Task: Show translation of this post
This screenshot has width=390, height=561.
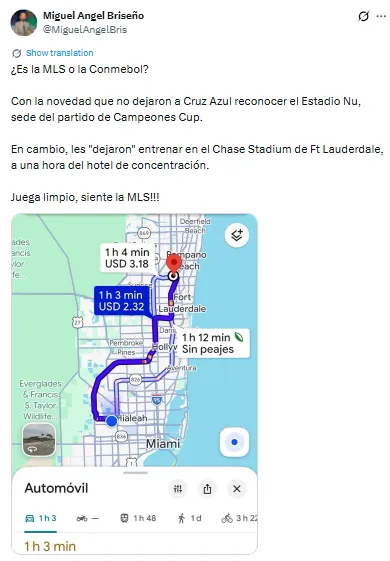Action: pyautogui.click(x=59, y=53)
